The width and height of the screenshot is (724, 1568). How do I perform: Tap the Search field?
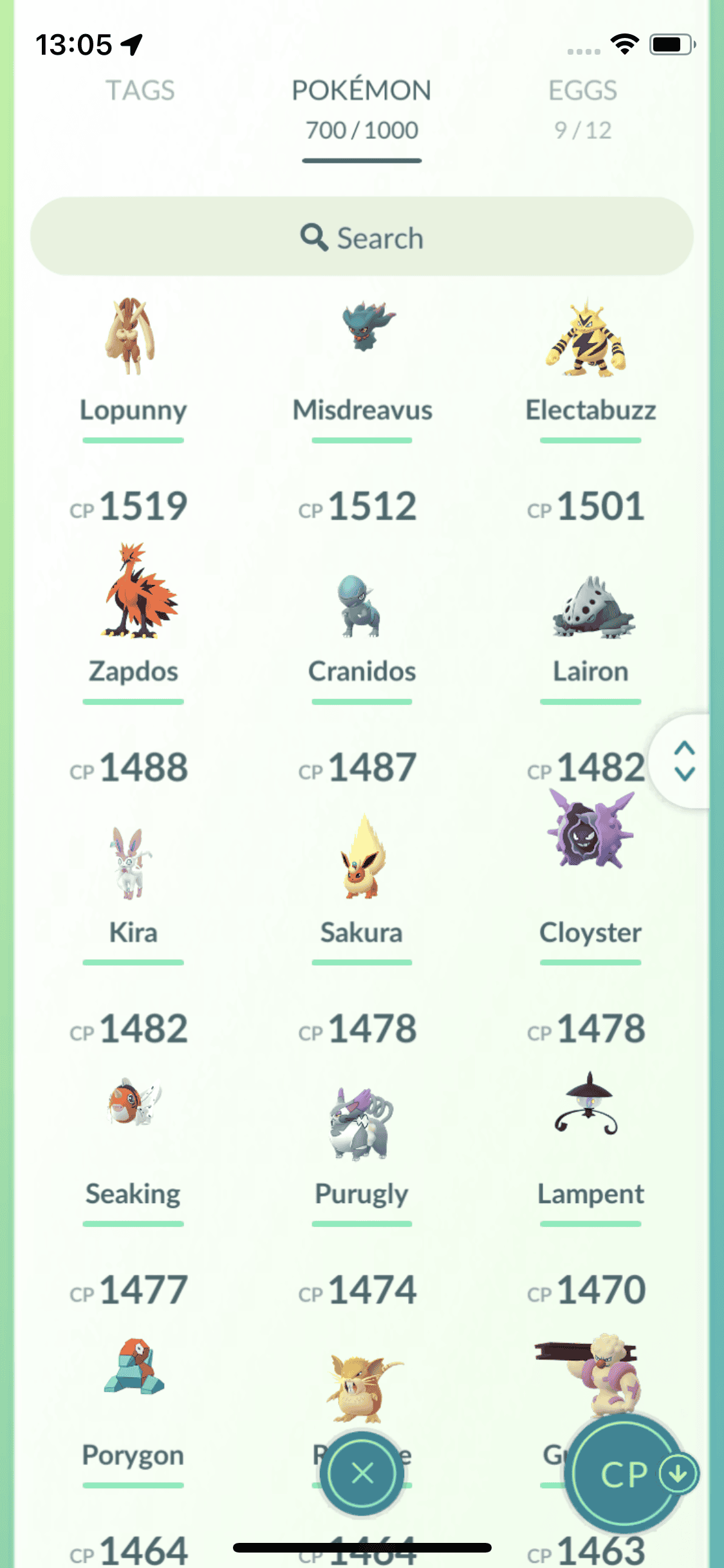[362, 237]
